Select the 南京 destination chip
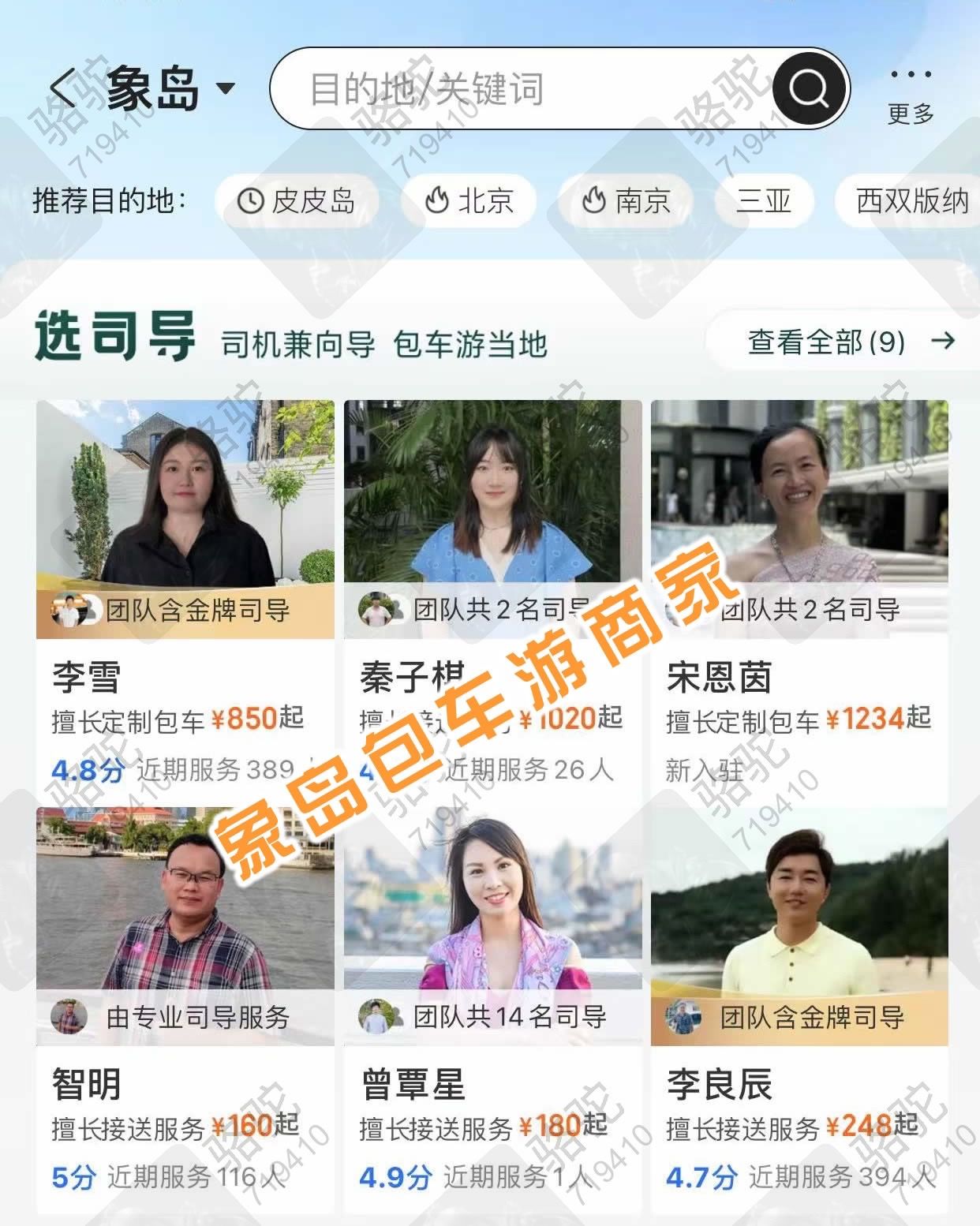The width and height of the screenshot is (980, 1226). click(x=626, y=201)
